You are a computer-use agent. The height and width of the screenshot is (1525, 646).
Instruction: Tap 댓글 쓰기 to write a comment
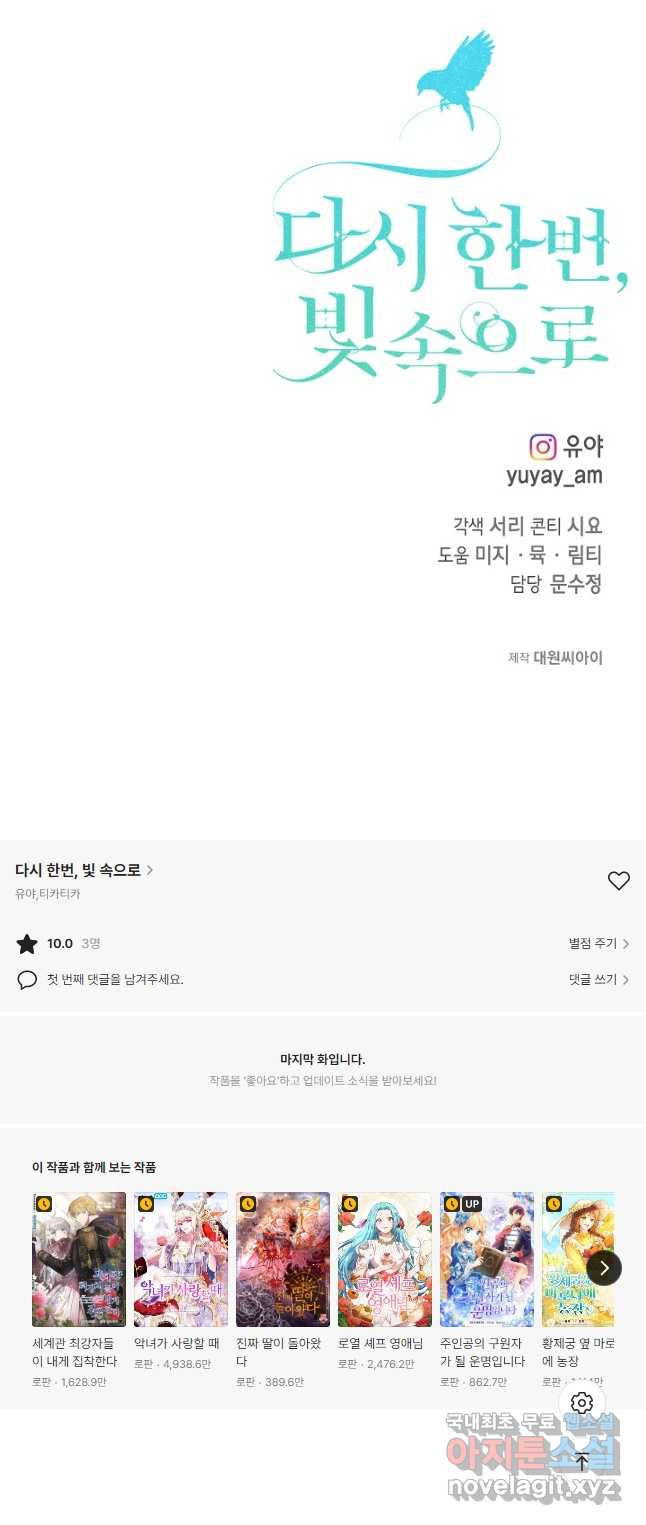point(598,980)
